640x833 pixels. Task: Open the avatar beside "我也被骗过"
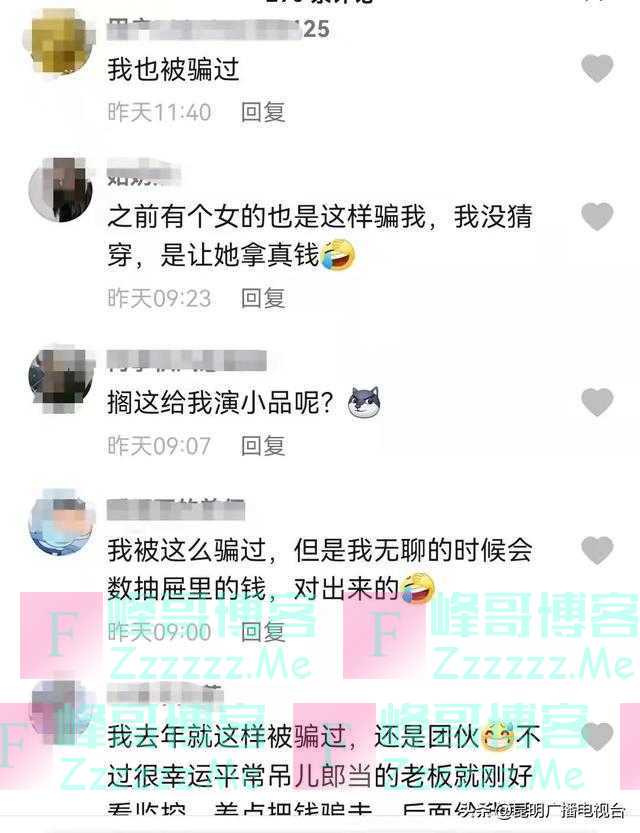(60, 43)
